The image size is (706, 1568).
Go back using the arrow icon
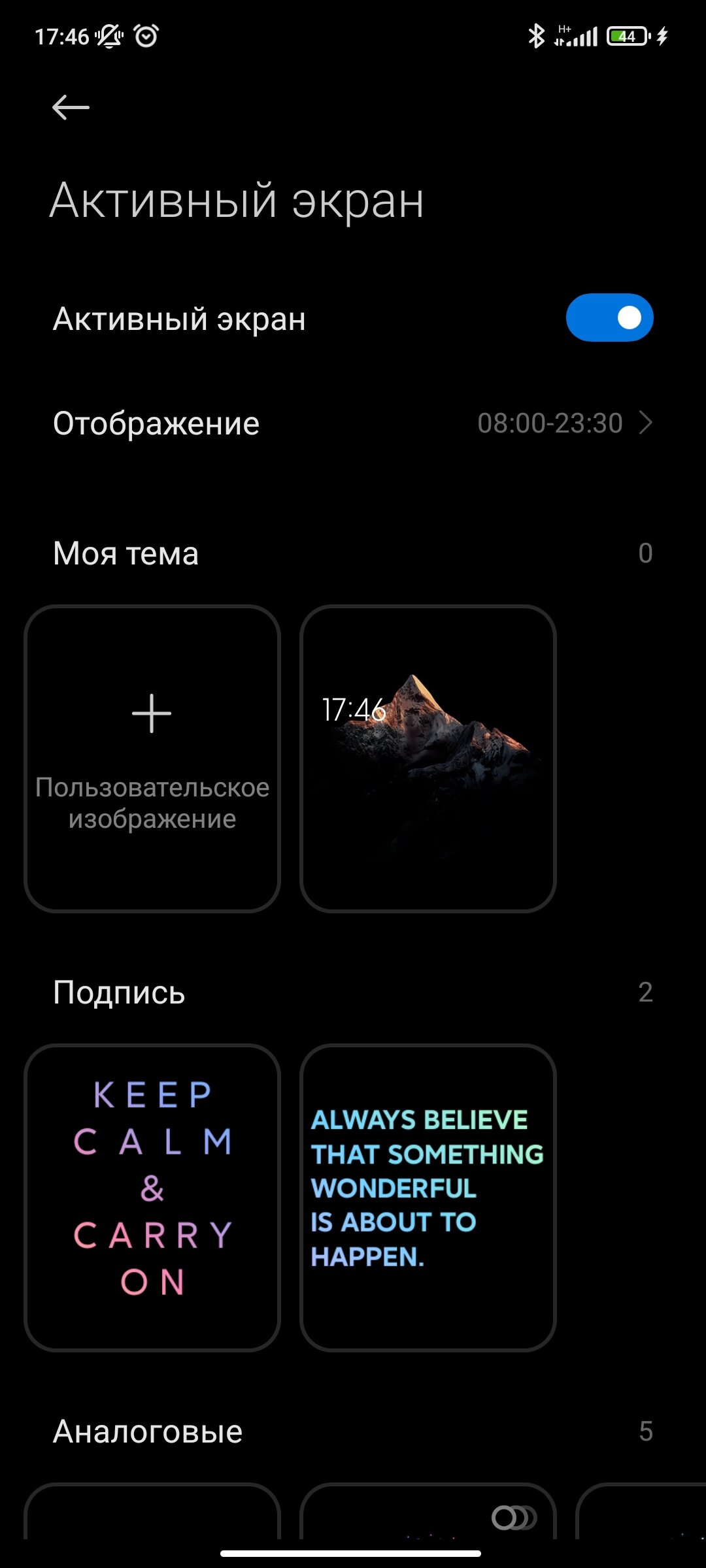(x=71, y=107)
